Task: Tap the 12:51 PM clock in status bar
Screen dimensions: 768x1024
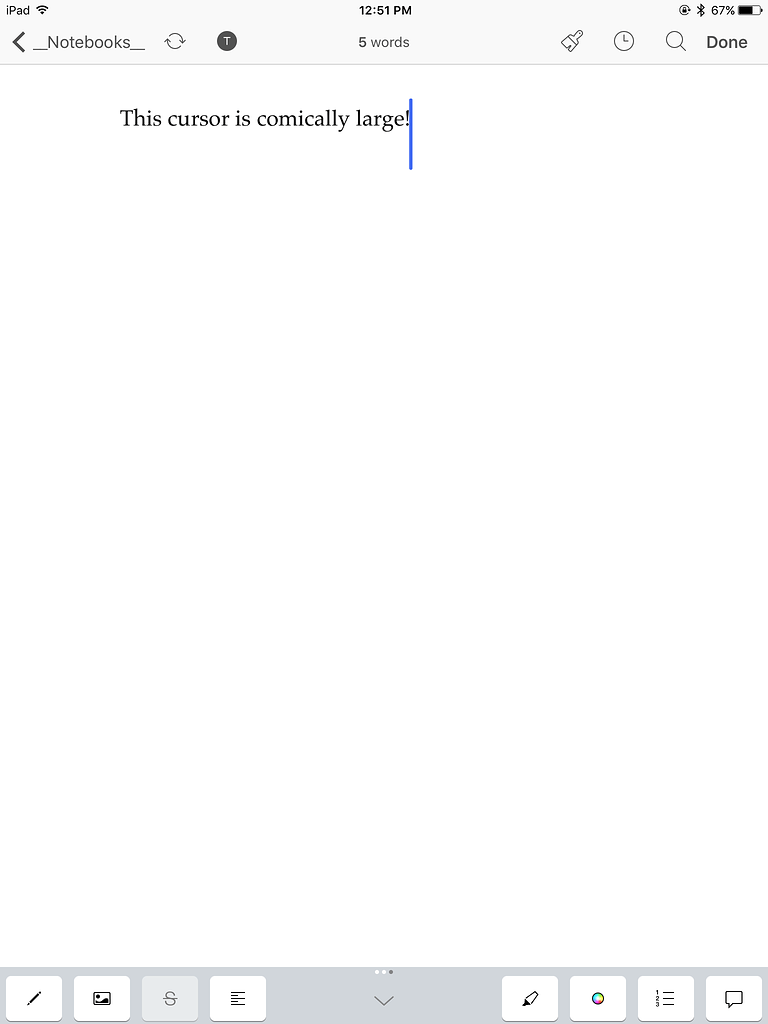Action: [384, 10]
